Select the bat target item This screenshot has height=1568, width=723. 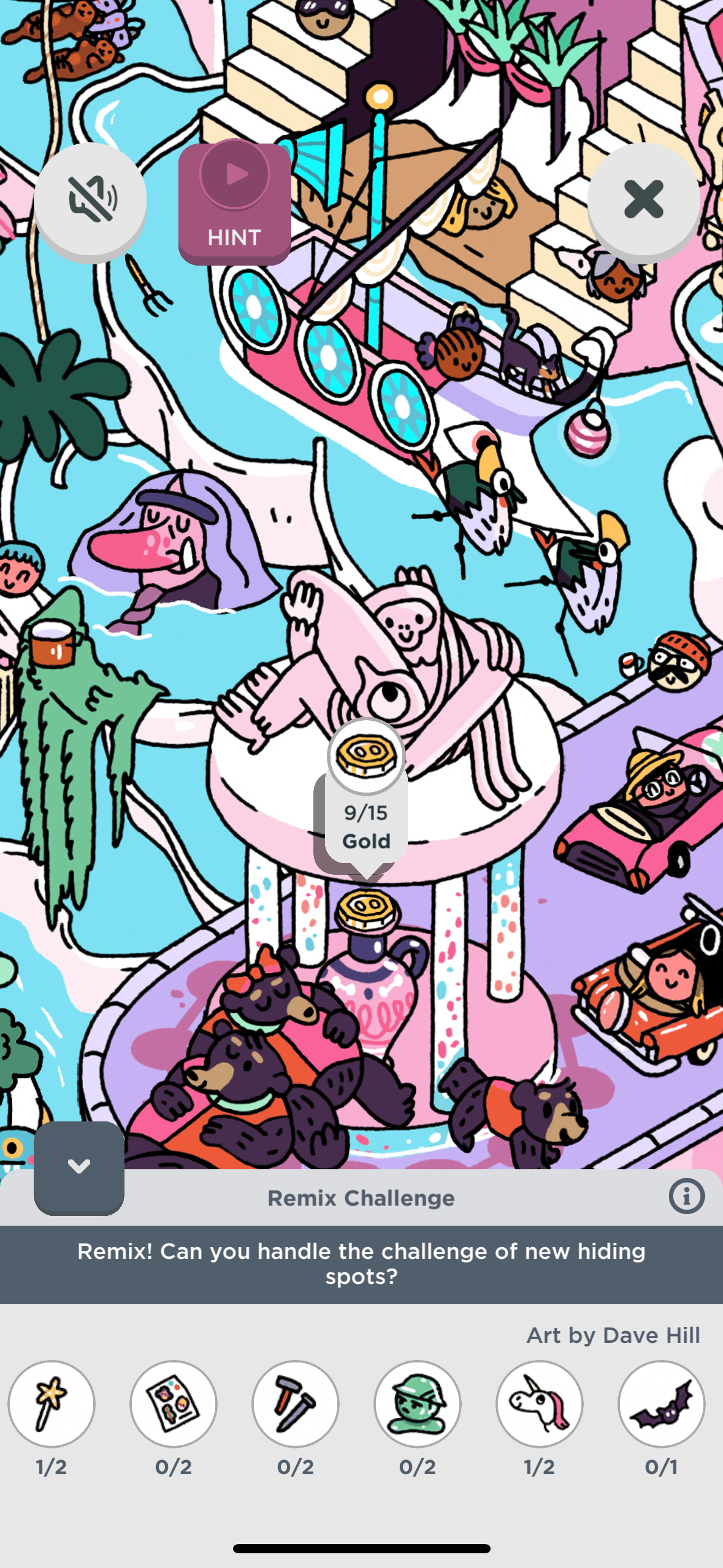pos(661,1404)
